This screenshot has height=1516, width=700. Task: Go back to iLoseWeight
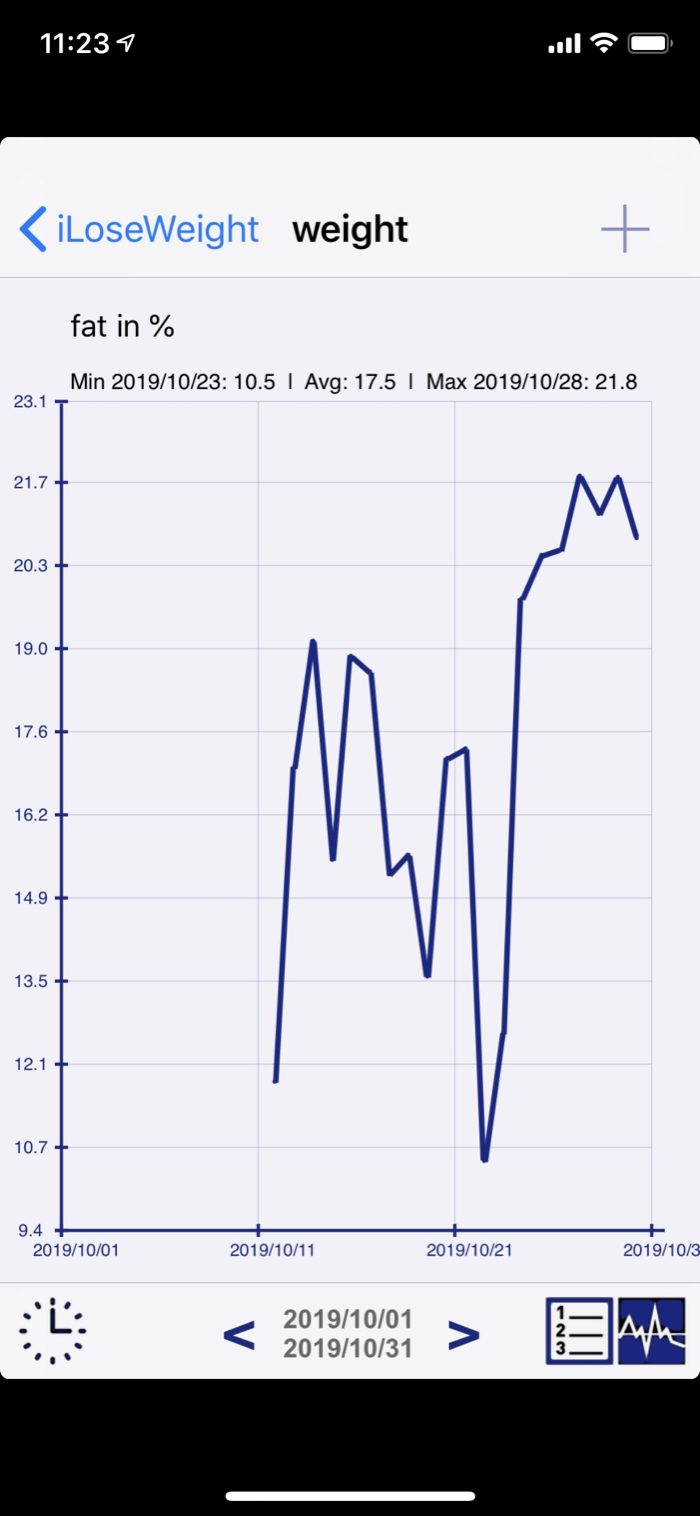[x=140, y=229]
